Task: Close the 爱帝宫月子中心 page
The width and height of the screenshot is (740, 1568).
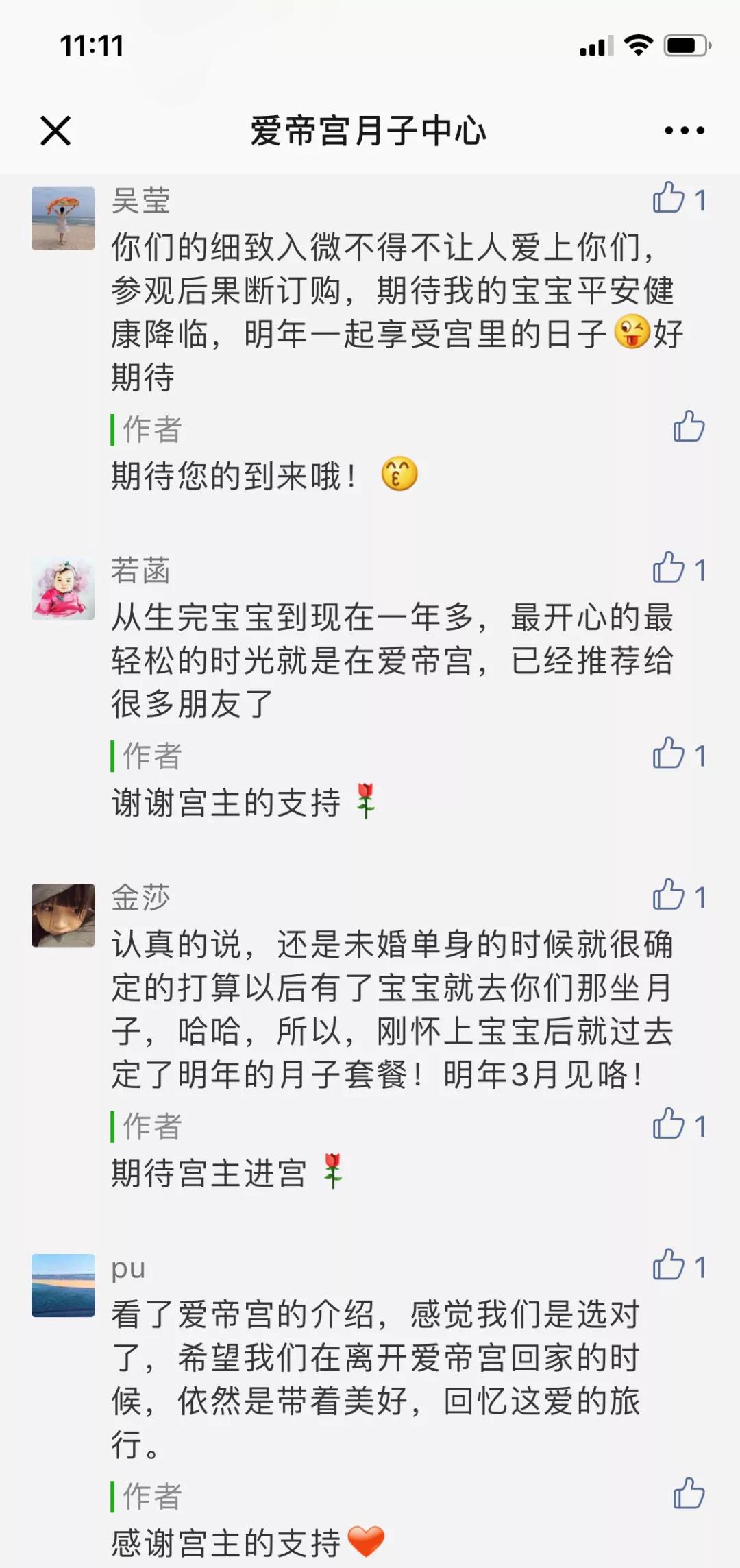Action: pyautogui.click(x=56, y=130)
